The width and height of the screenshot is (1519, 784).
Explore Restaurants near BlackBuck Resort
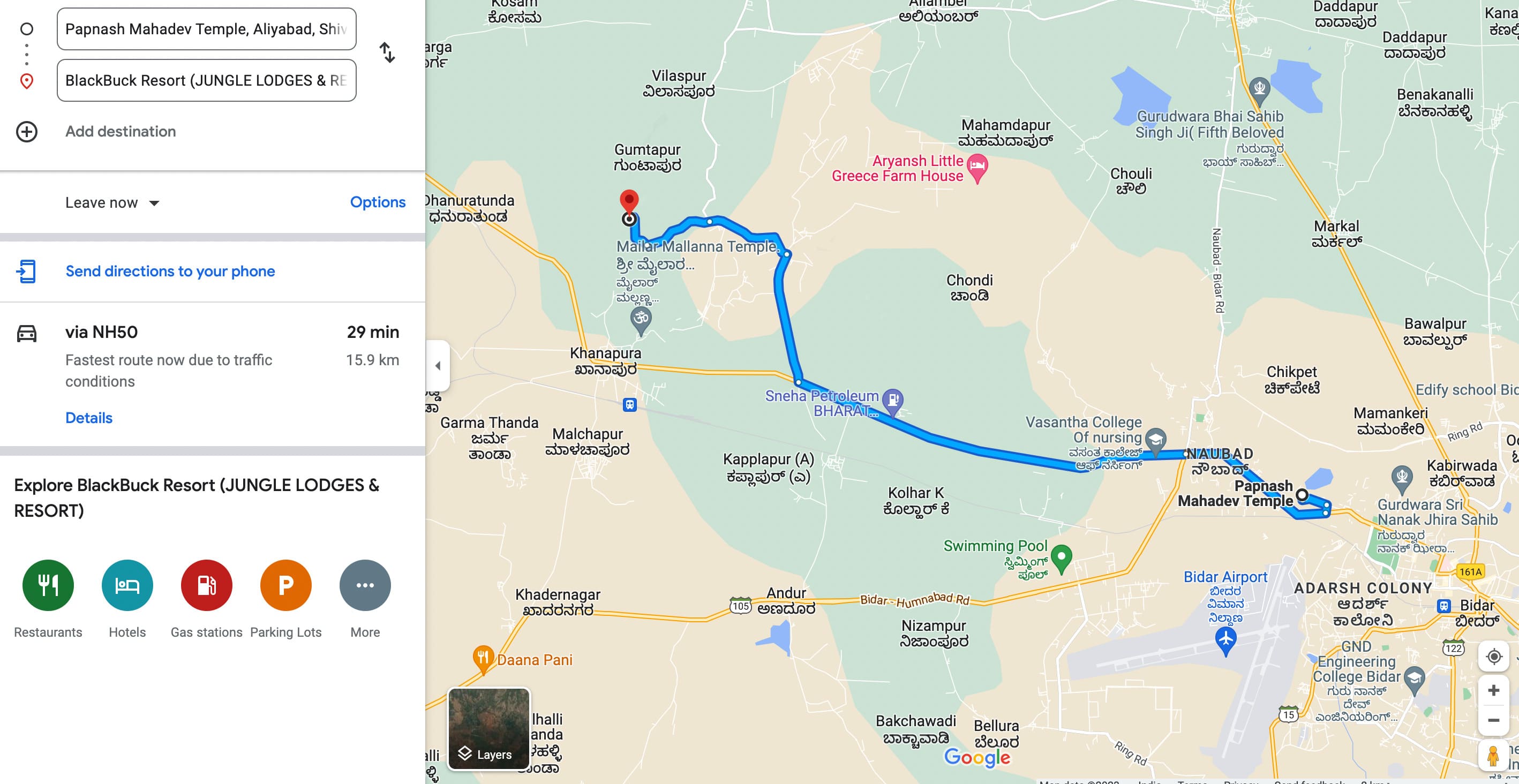[48, 585]
